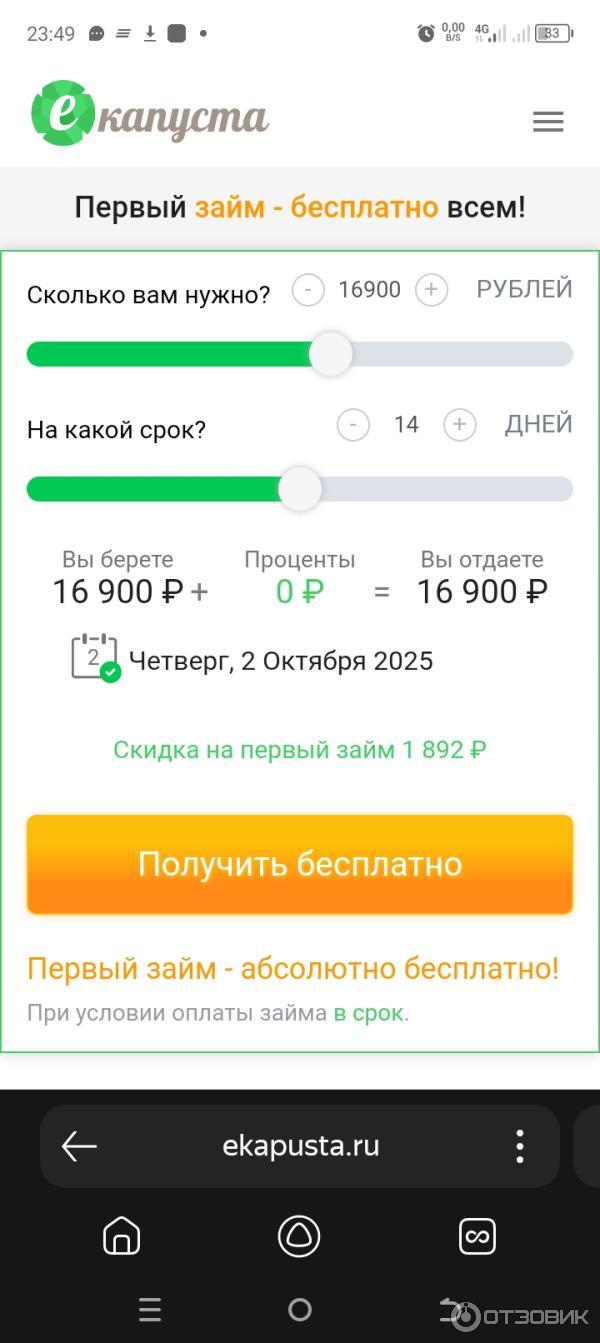Increase loan amount with plus button
The width and height of the screenshot is (600, 1343).
pos(431,290)
